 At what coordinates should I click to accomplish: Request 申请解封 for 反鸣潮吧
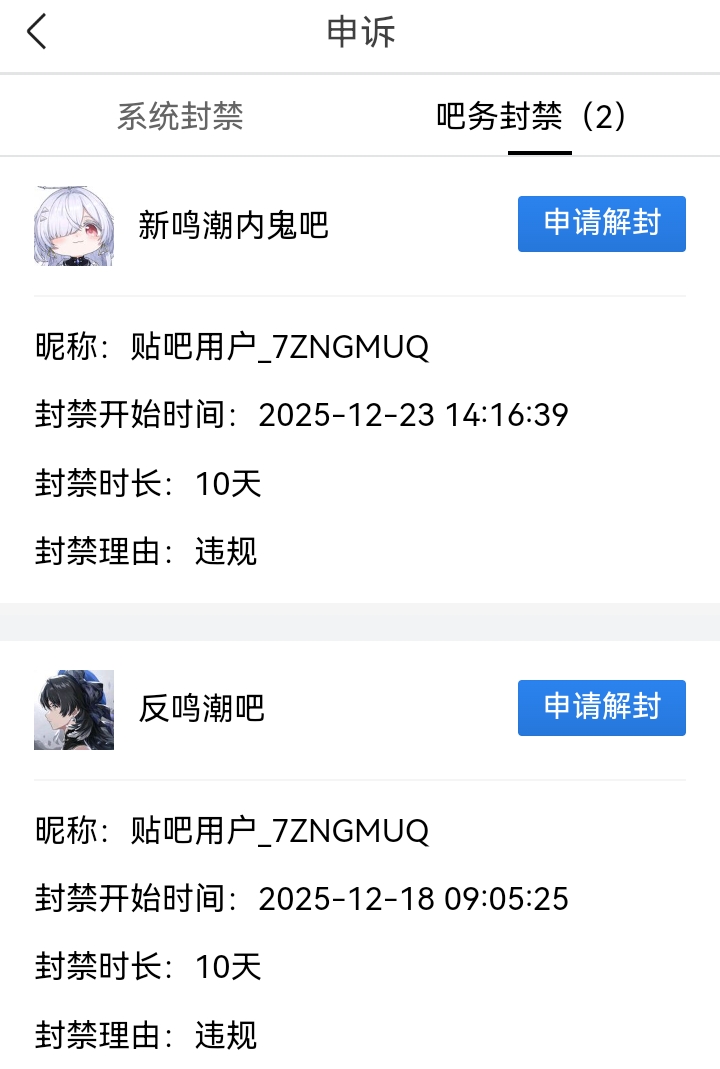point(601,707)
